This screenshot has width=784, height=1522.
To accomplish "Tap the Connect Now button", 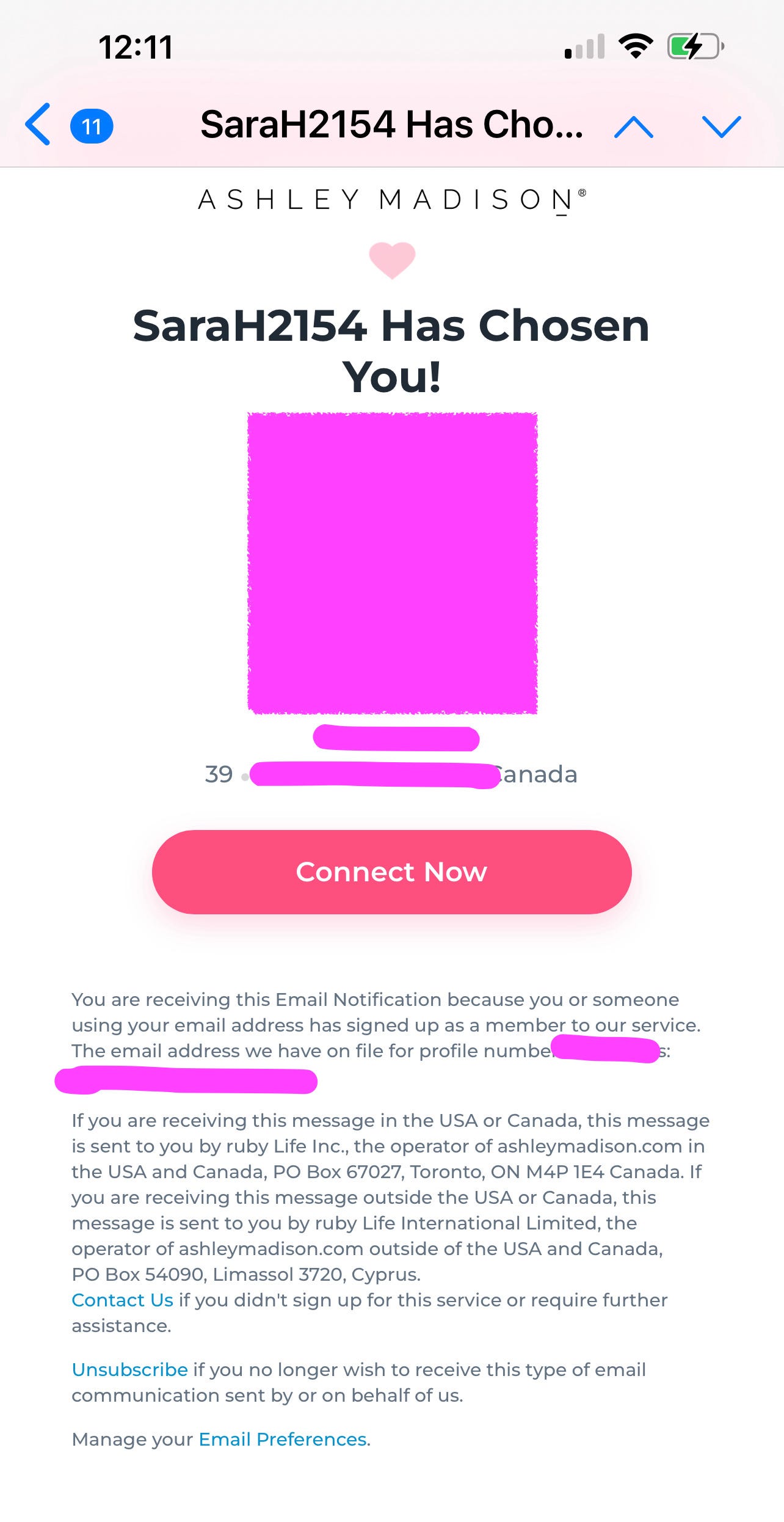I will tap(391, 872).
